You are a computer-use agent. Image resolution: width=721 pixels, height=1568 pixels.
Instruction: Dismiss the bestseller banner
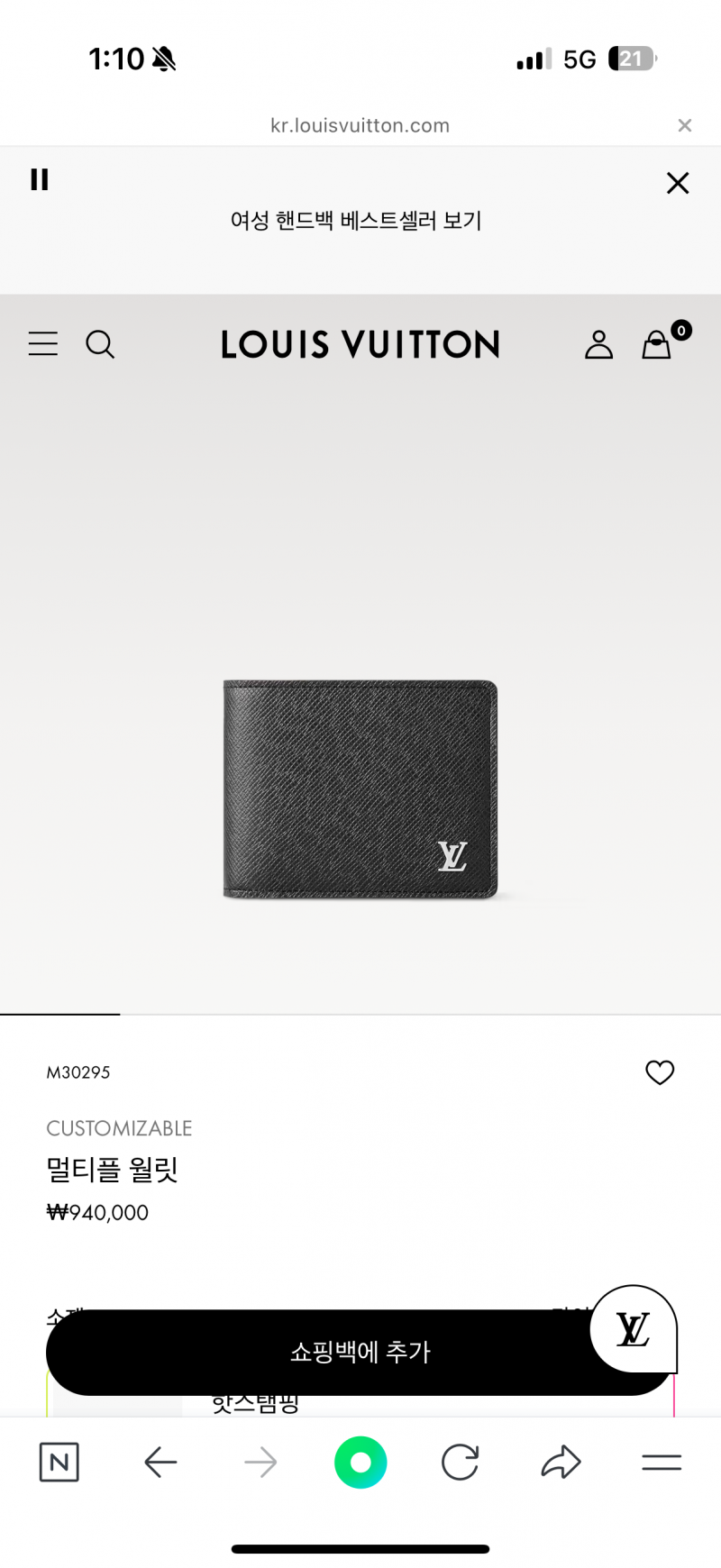pos(678,183)
